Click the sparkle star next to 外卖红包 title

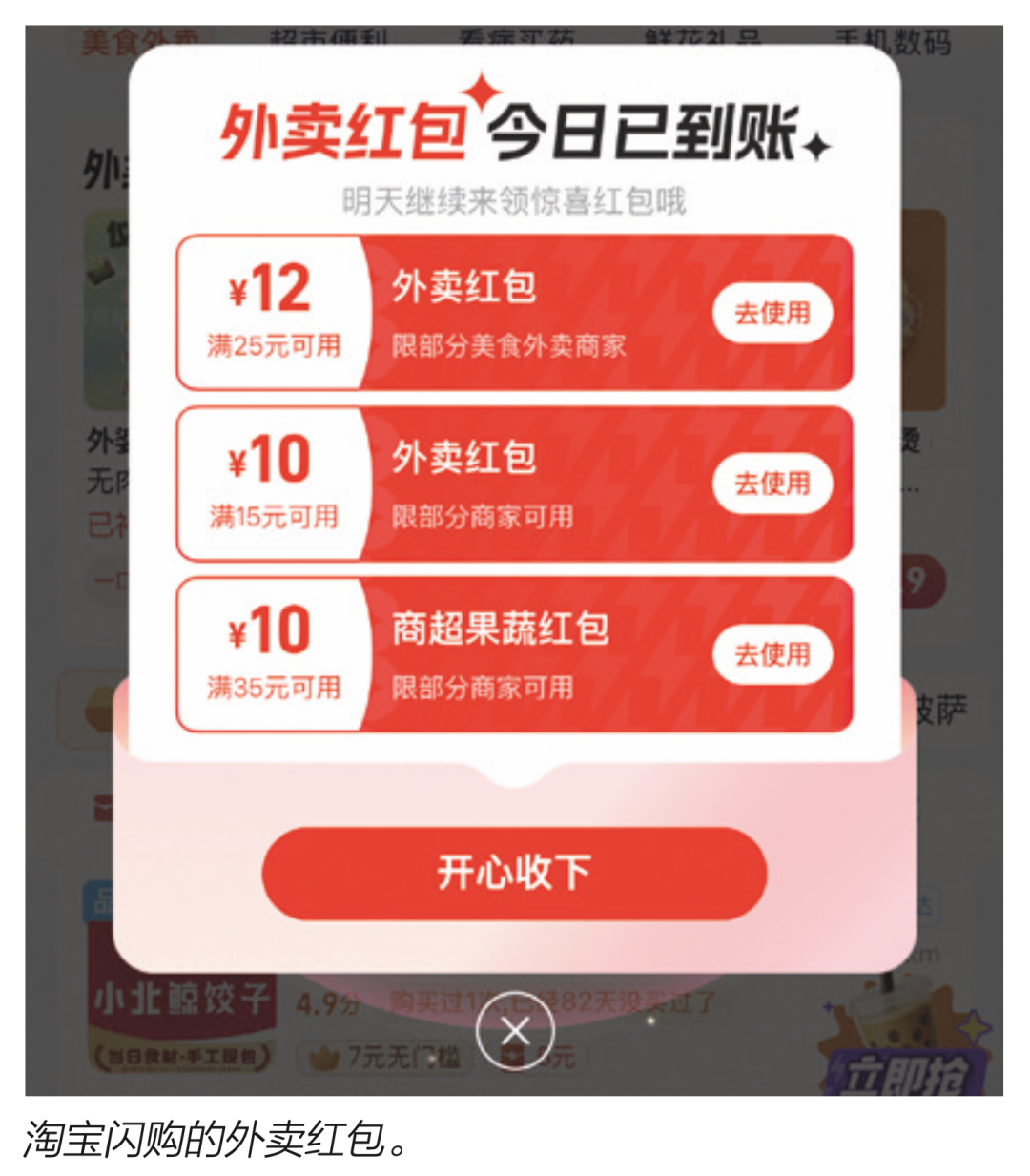482,91
